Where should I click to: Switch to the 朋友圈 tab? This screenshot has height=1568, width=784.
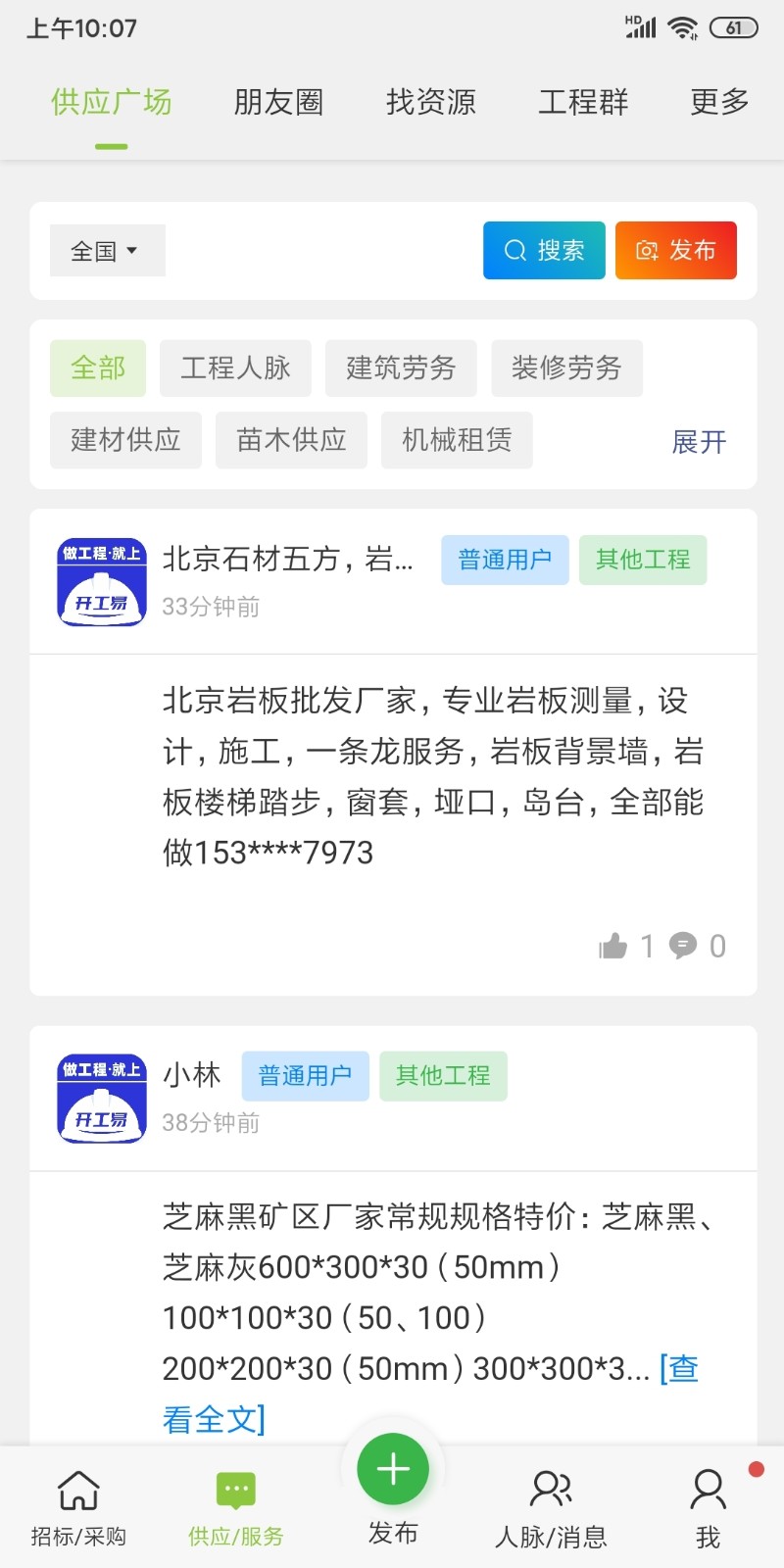277,102
